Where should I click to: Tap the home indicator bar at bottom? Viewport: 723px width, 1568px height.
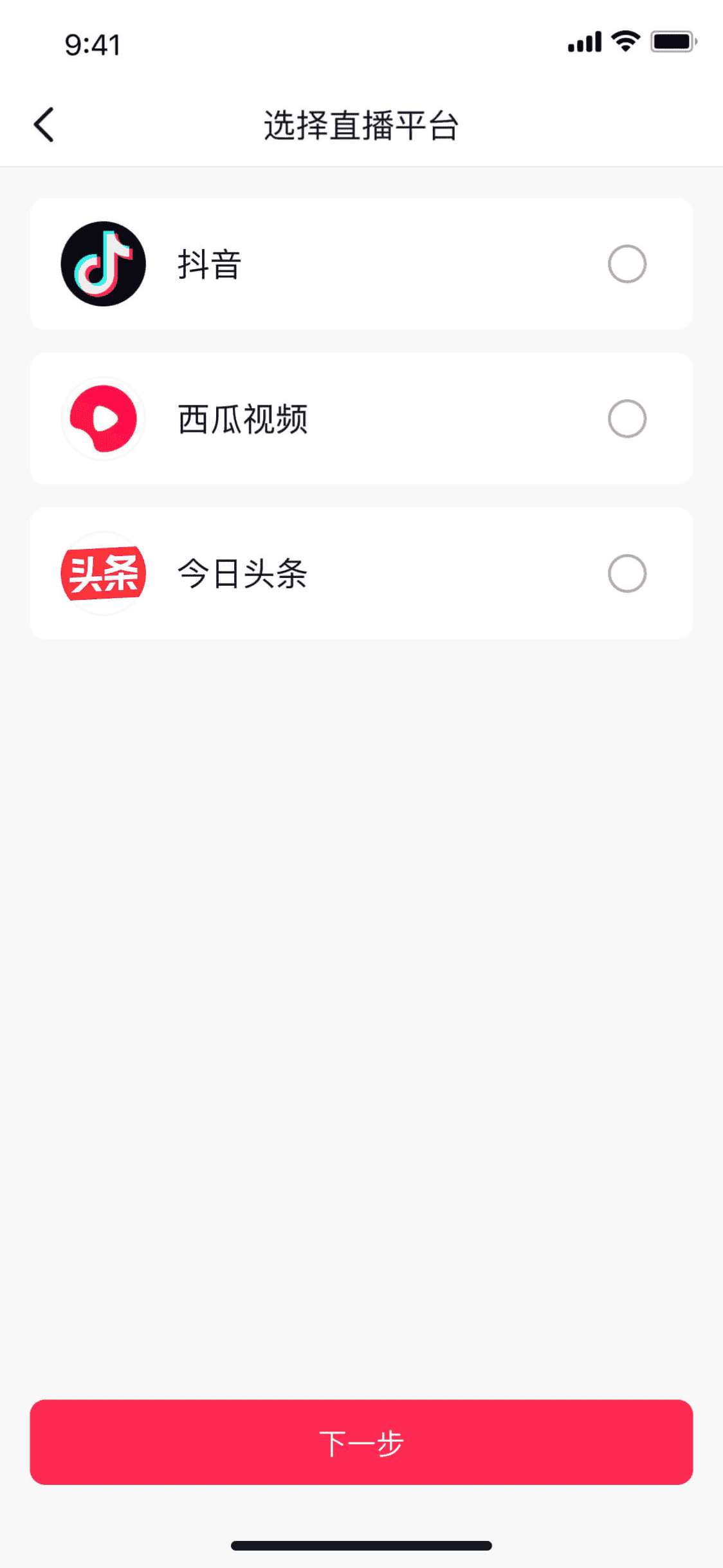[361, 1545]
